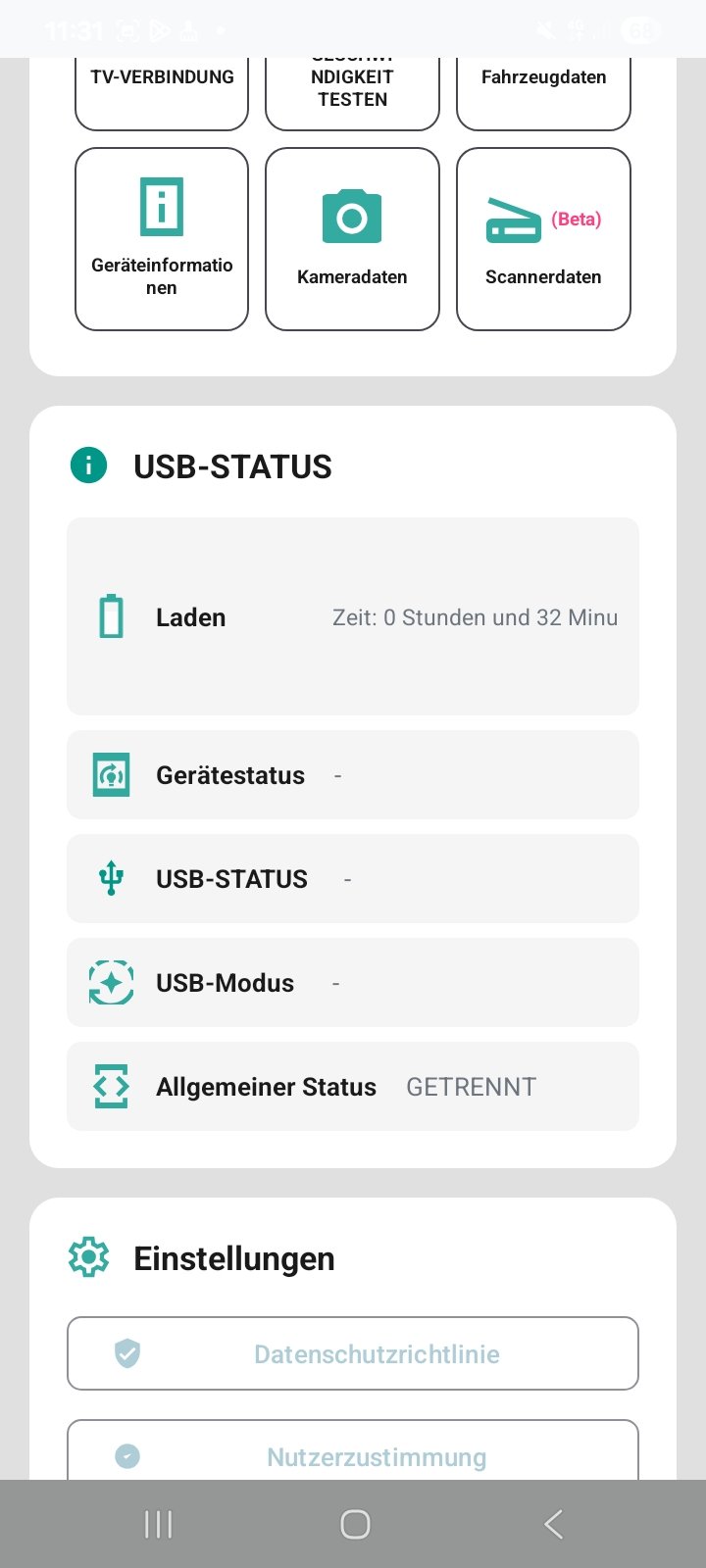The image size is (706, 1568).
Task: Open the Nutzerzustimmung option
Action: (x=353, y=1450)
